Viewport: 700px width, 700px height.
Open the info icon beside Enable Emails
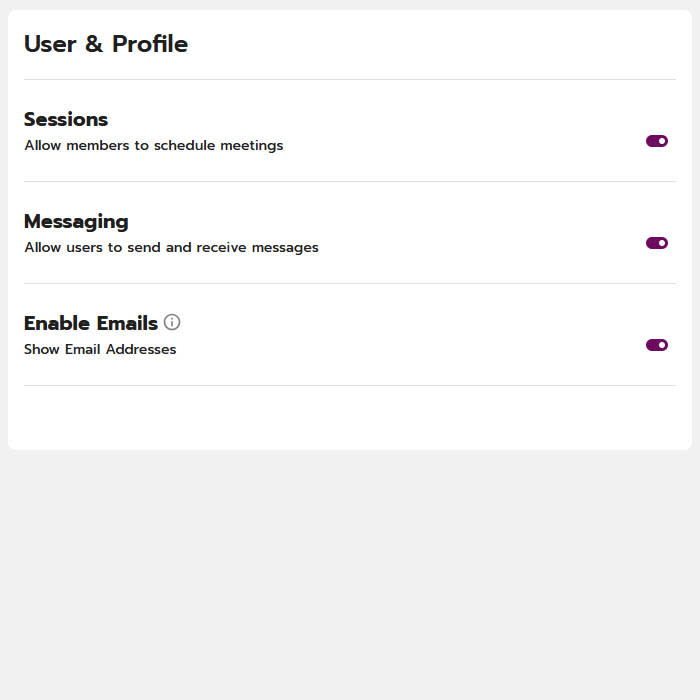click(x=172, y=322)
